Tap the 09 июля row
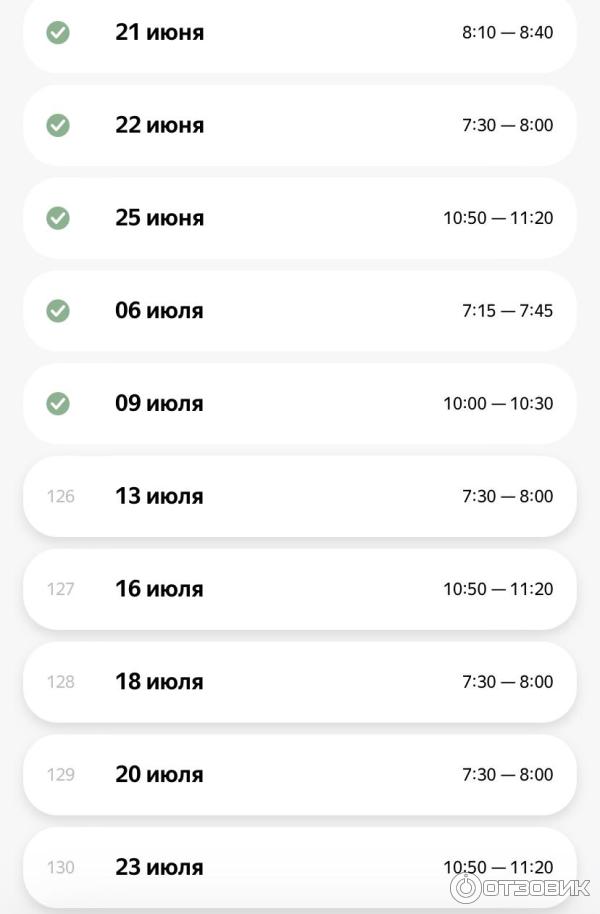The width and height of the screenshot is (600, 914). coord(300,404)
